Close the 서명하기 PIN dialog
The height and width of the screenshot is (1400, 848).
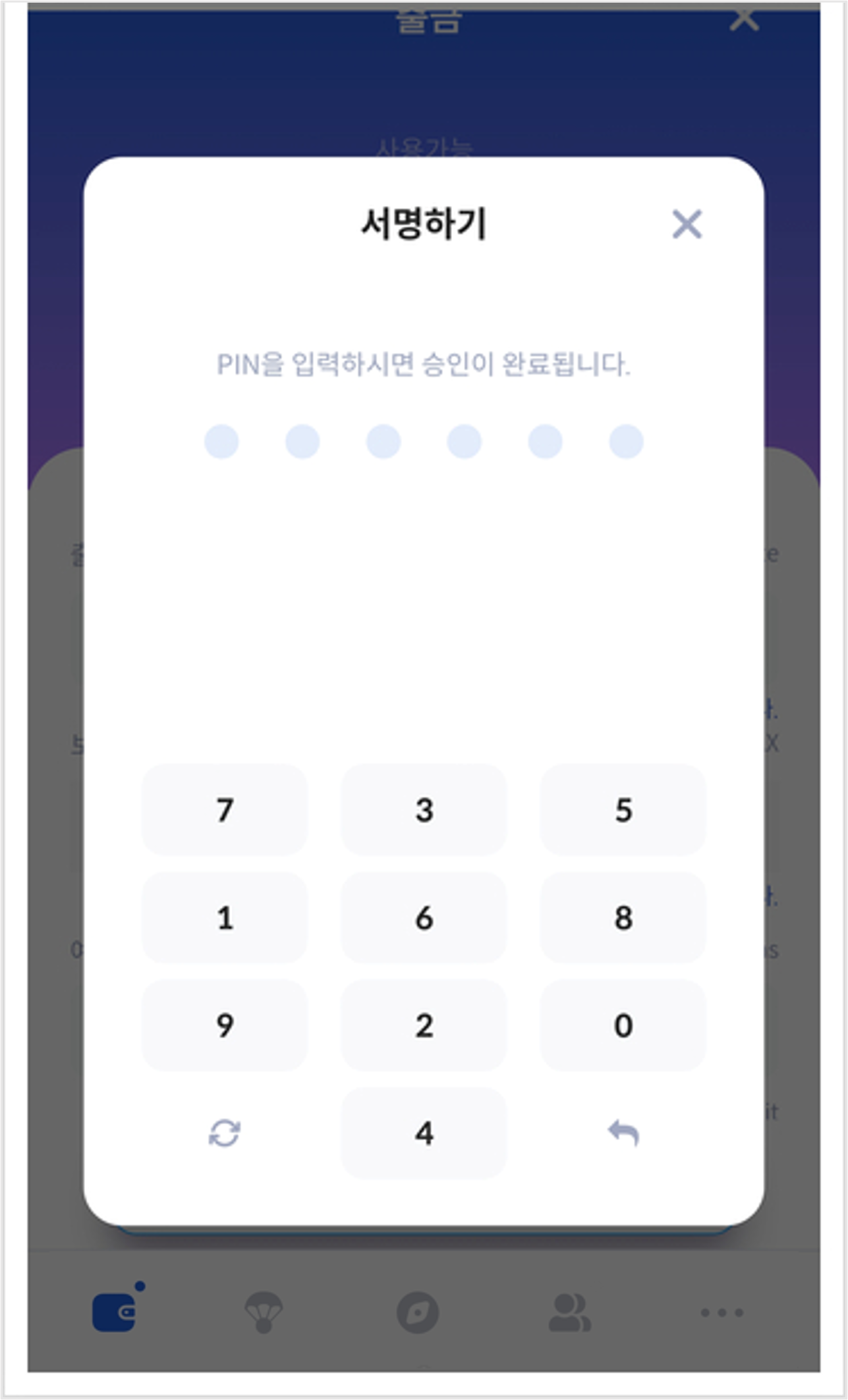(x=687, y=225)
